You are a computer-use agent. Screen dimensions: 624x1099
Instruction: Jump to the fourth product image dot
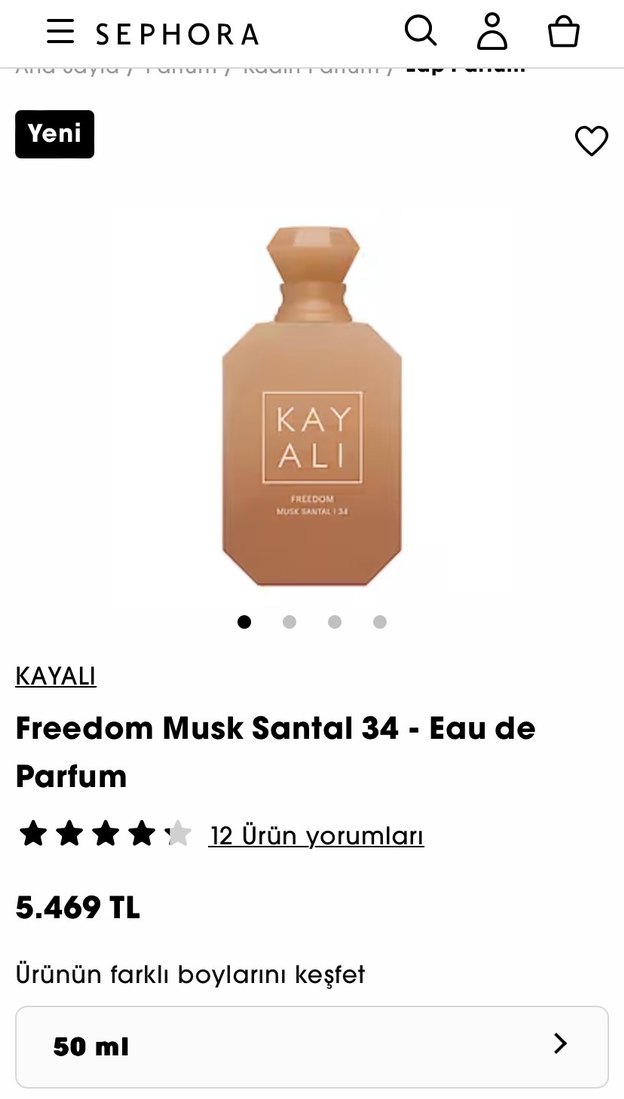(380, 622)
